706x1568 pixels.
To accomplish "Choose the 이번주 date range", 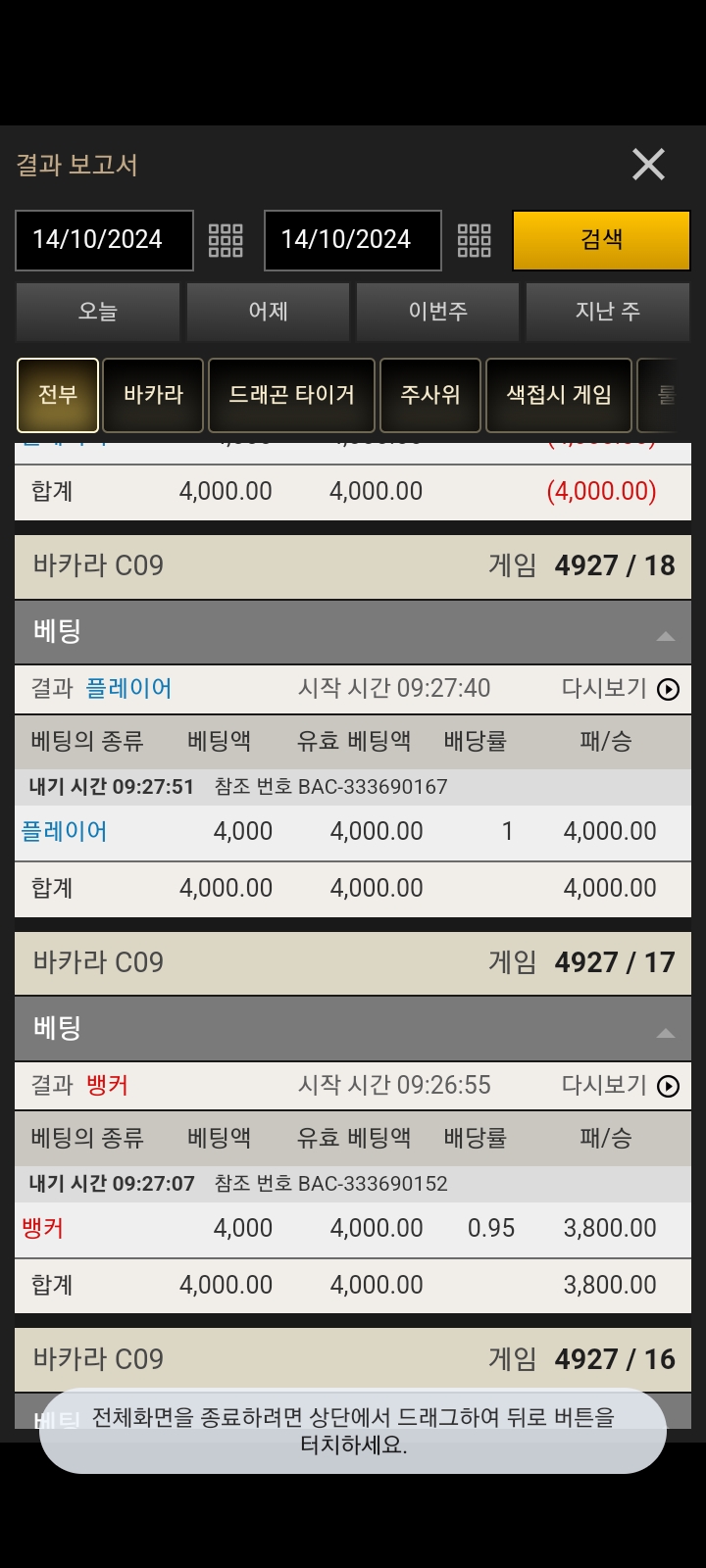I will click(x=437, y=312).
